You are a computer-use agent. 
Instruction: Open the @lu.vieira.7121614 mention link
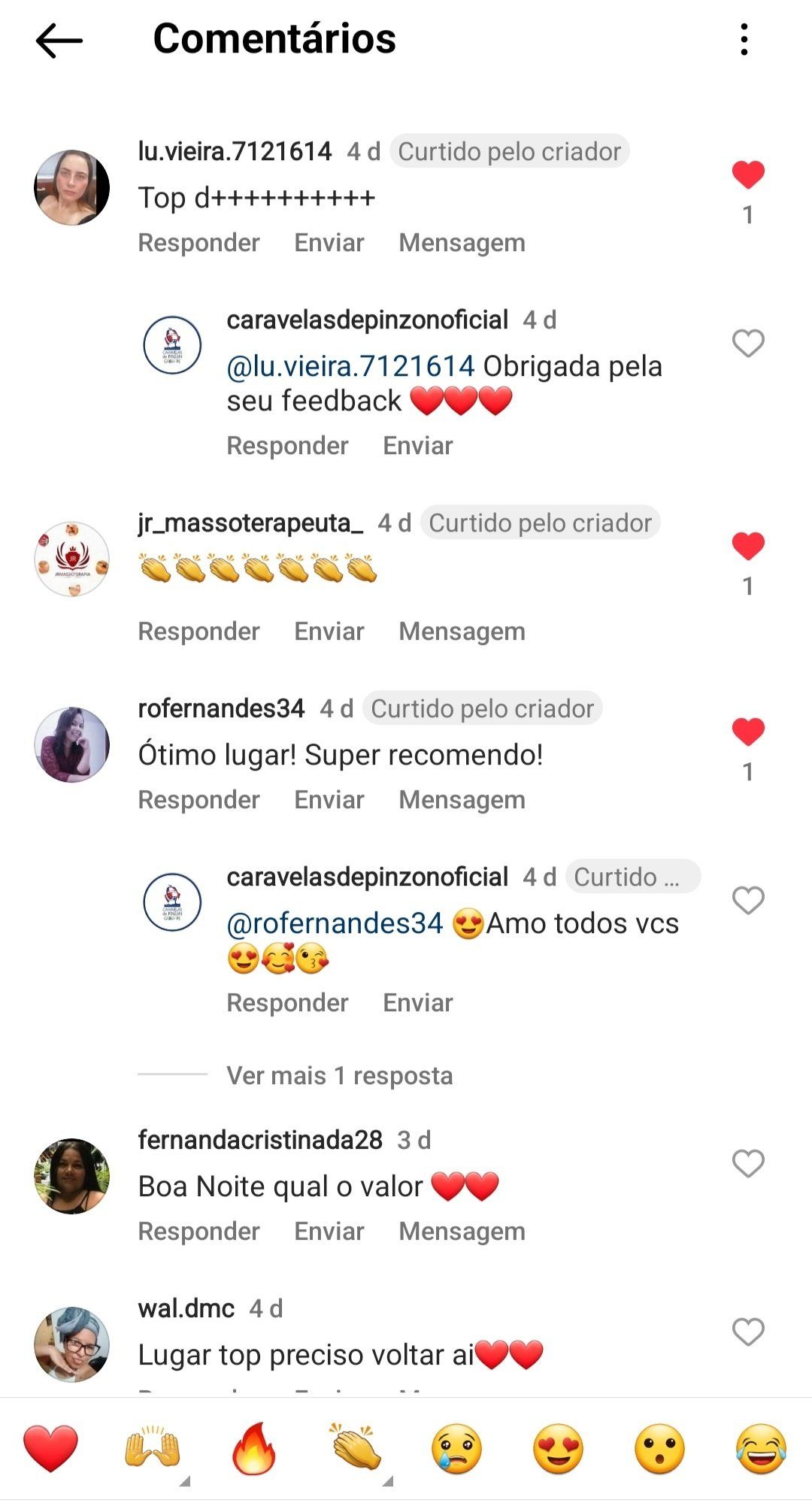point(350,367)
